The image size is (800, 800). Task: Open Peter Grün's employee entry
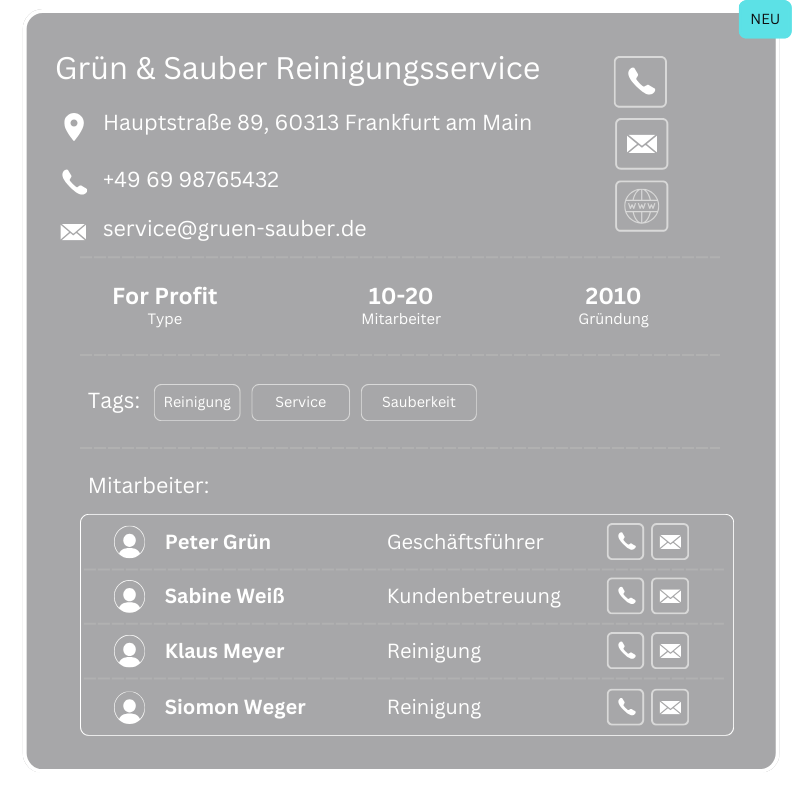coord(218,542)
